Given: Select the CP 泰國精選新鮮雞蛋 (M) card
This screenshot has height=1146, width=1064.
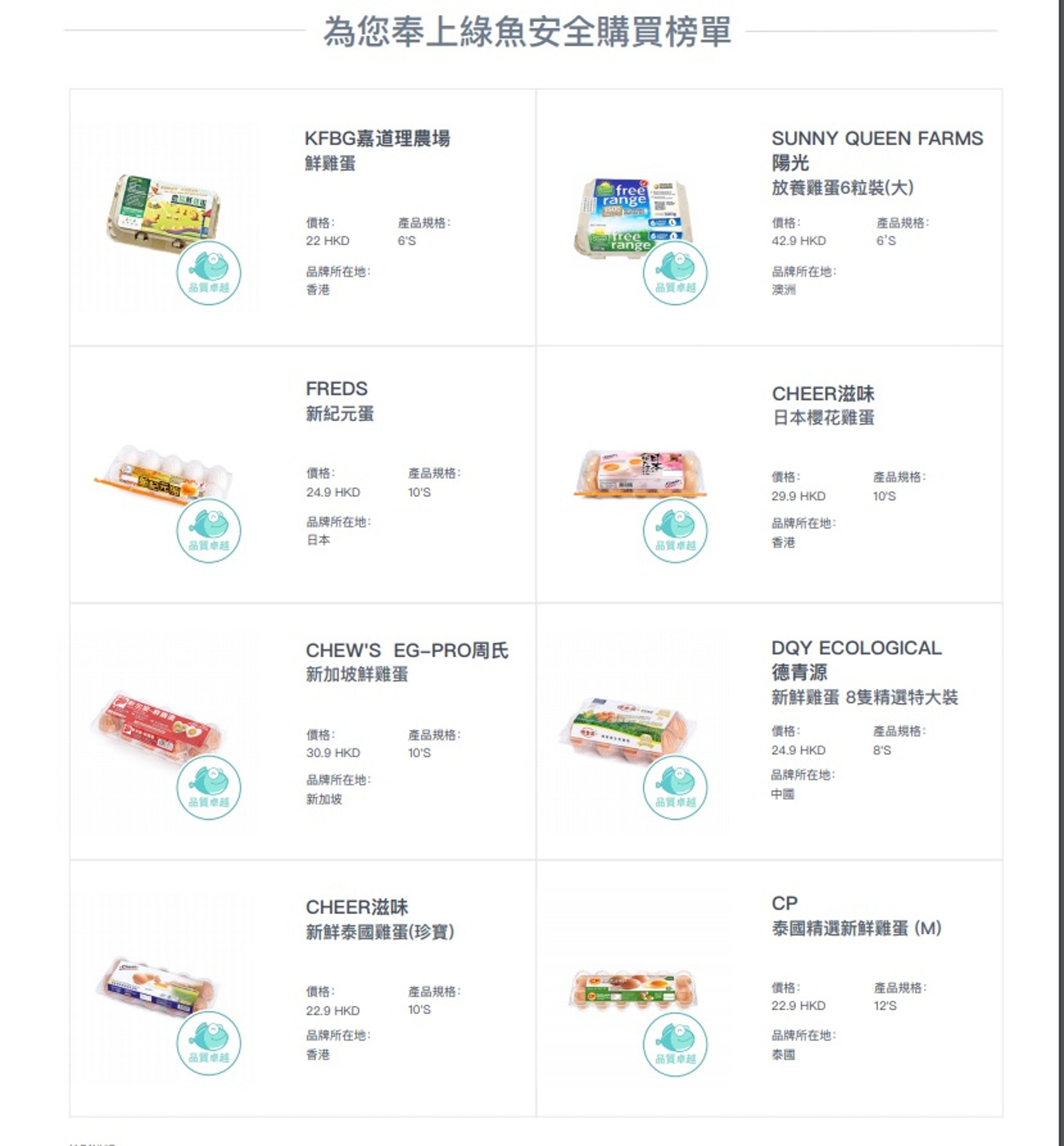Looking at the screenshot, I should pos(769,988).
